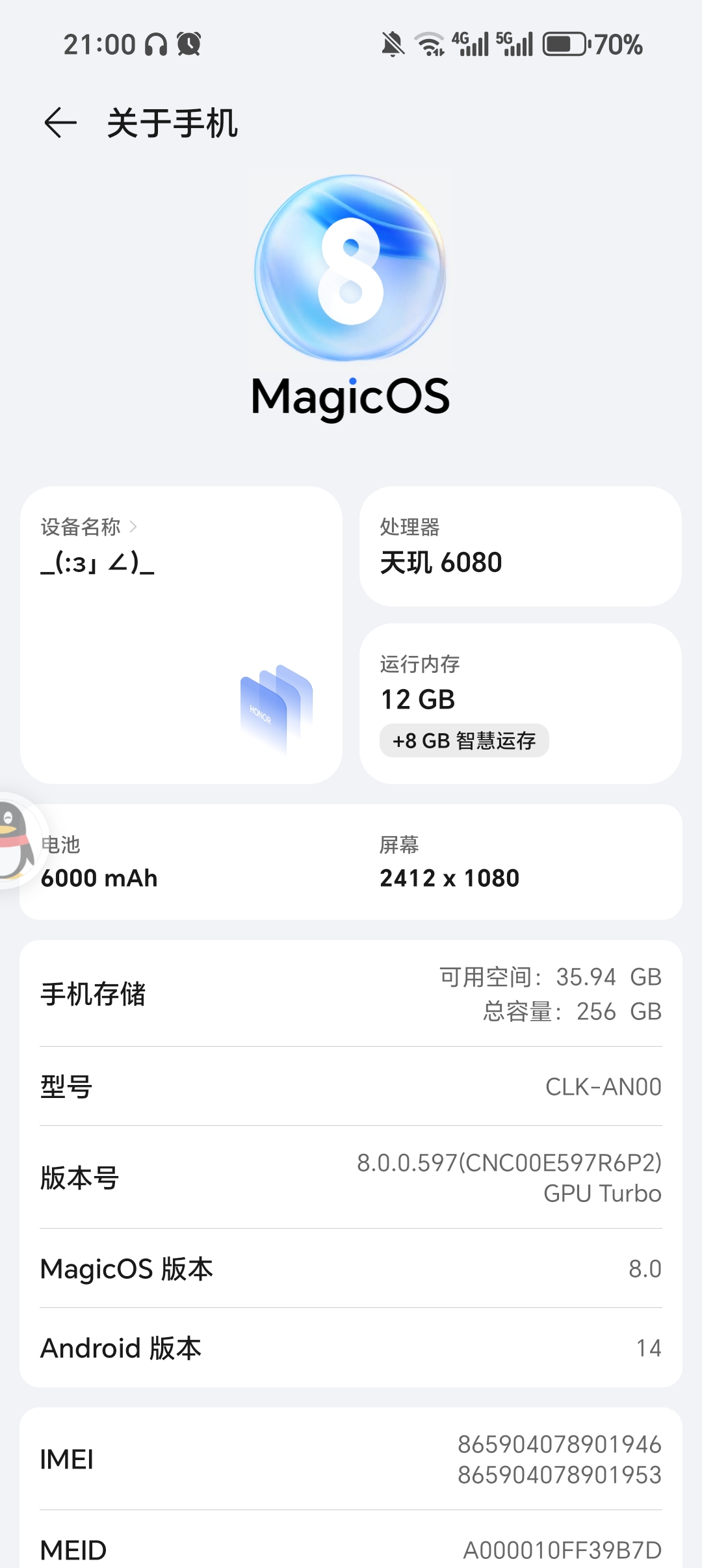This screenshot has height=1568, width=702.
Task: Open the 设备名称 card to rename the device
Action: [x=181, y=634]
